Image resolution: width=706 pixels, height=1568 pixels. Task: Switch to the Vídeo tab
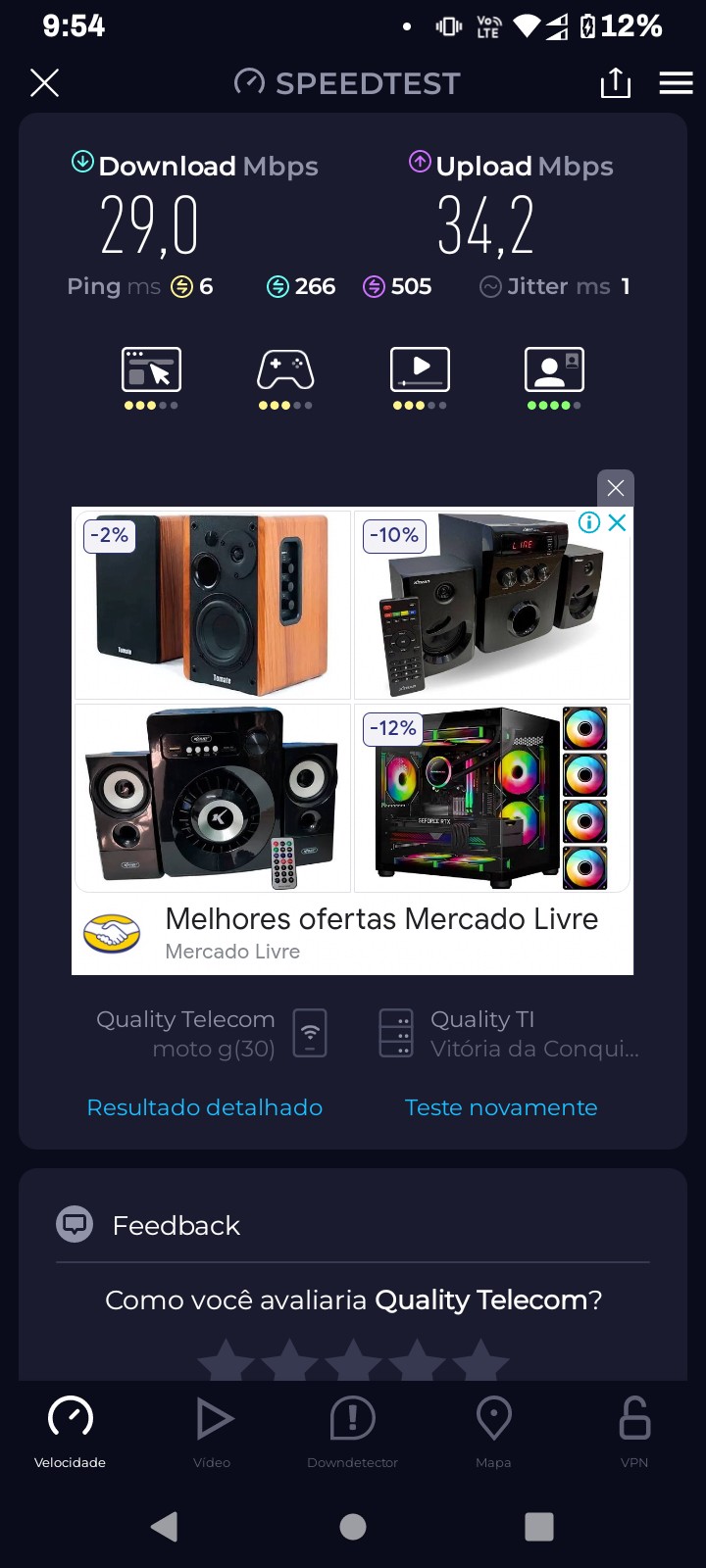click(x=212, y=1431)
